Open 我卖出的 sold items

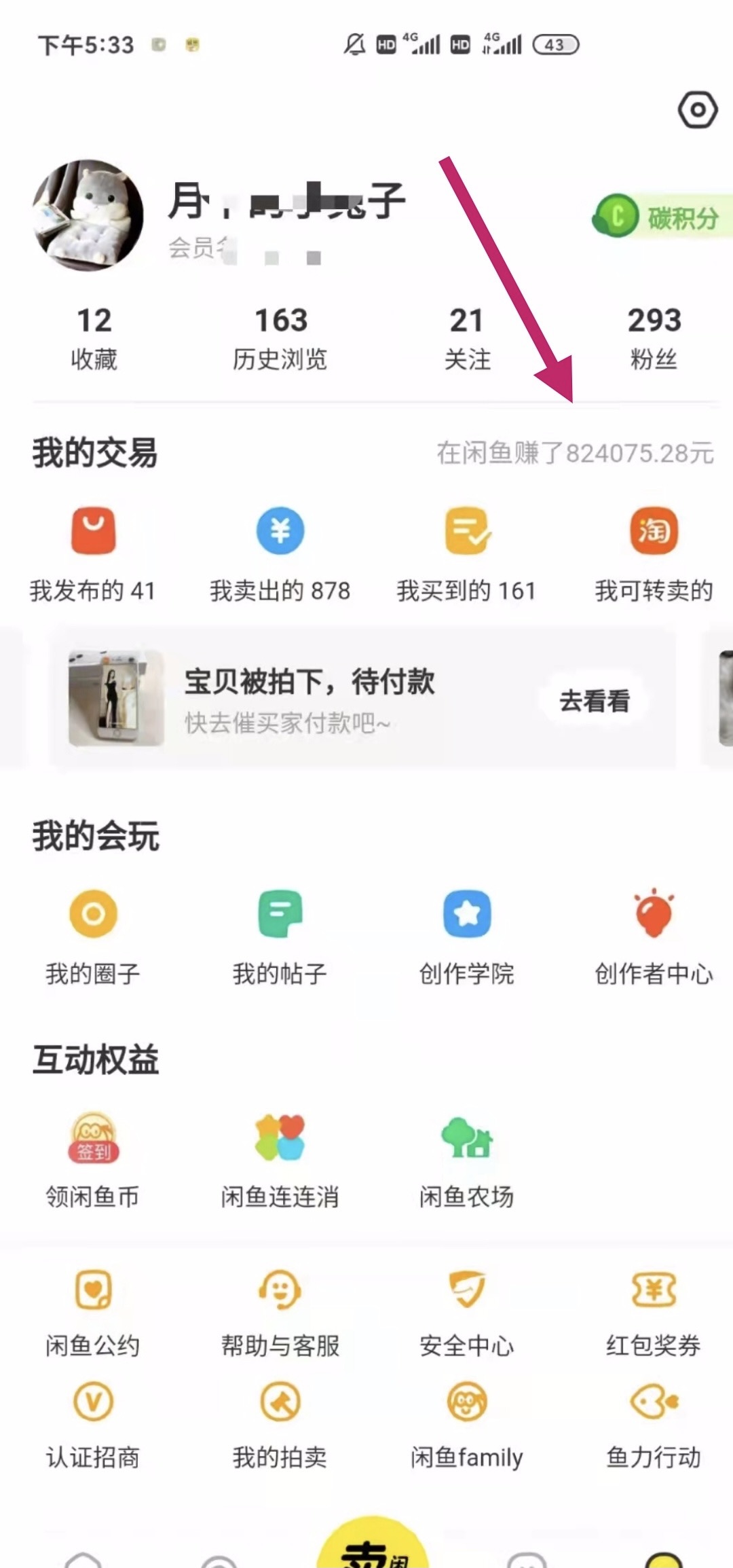[x=279, y=543]
